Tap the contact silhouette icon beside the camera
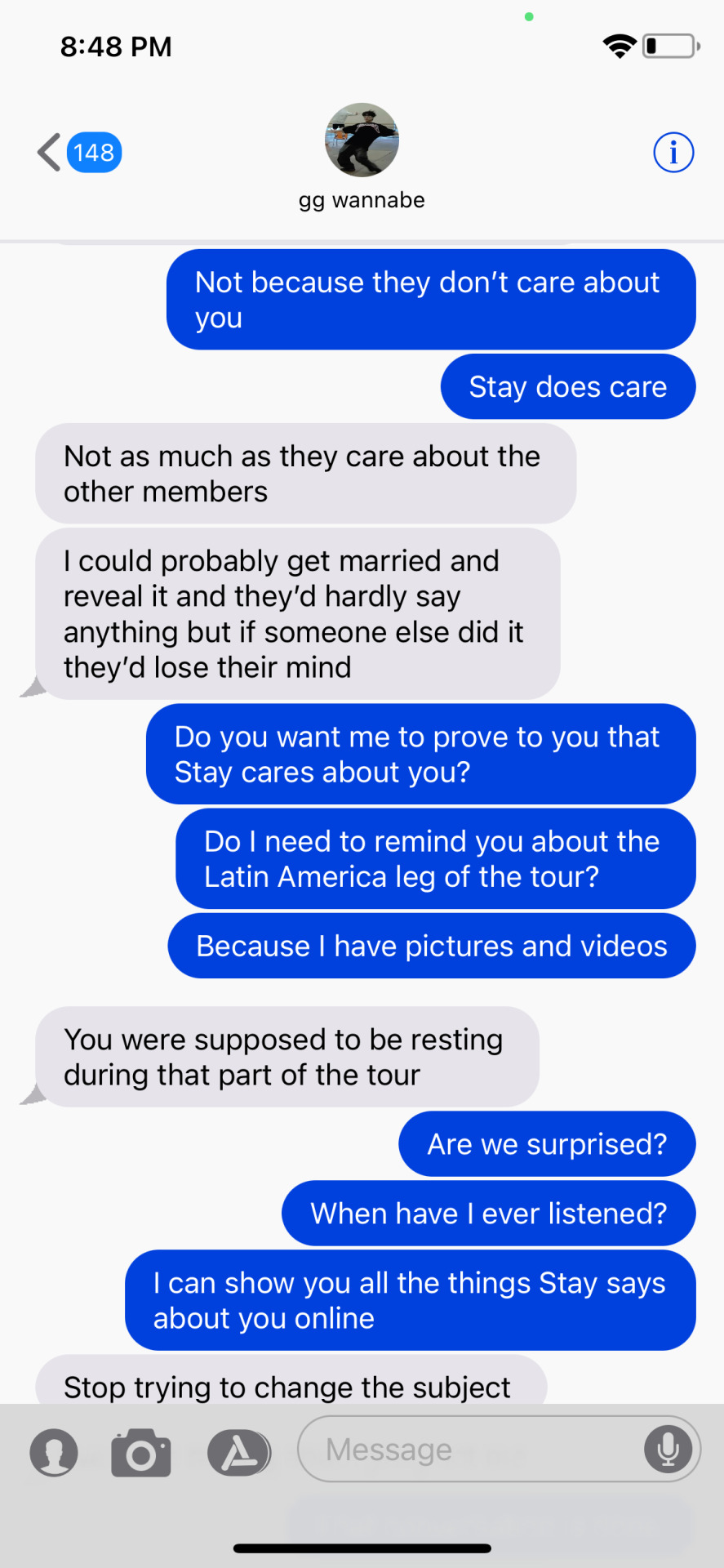The width and height of the screenshot is (724, 1568). coord(54,1453)
